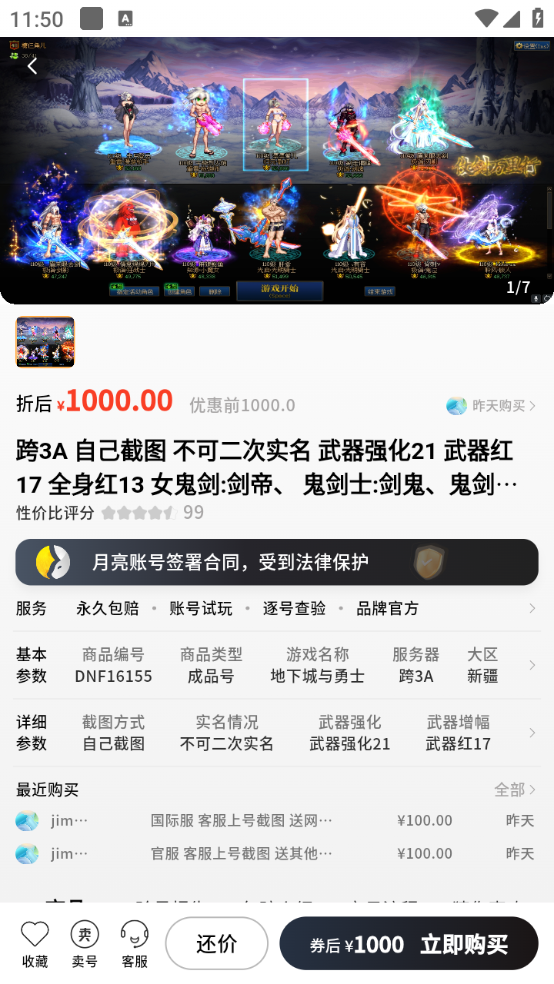The width and height of the screenshot is (554, 984).
Task: Add this account to 收藏 favorites
Action: click(35, 944)
